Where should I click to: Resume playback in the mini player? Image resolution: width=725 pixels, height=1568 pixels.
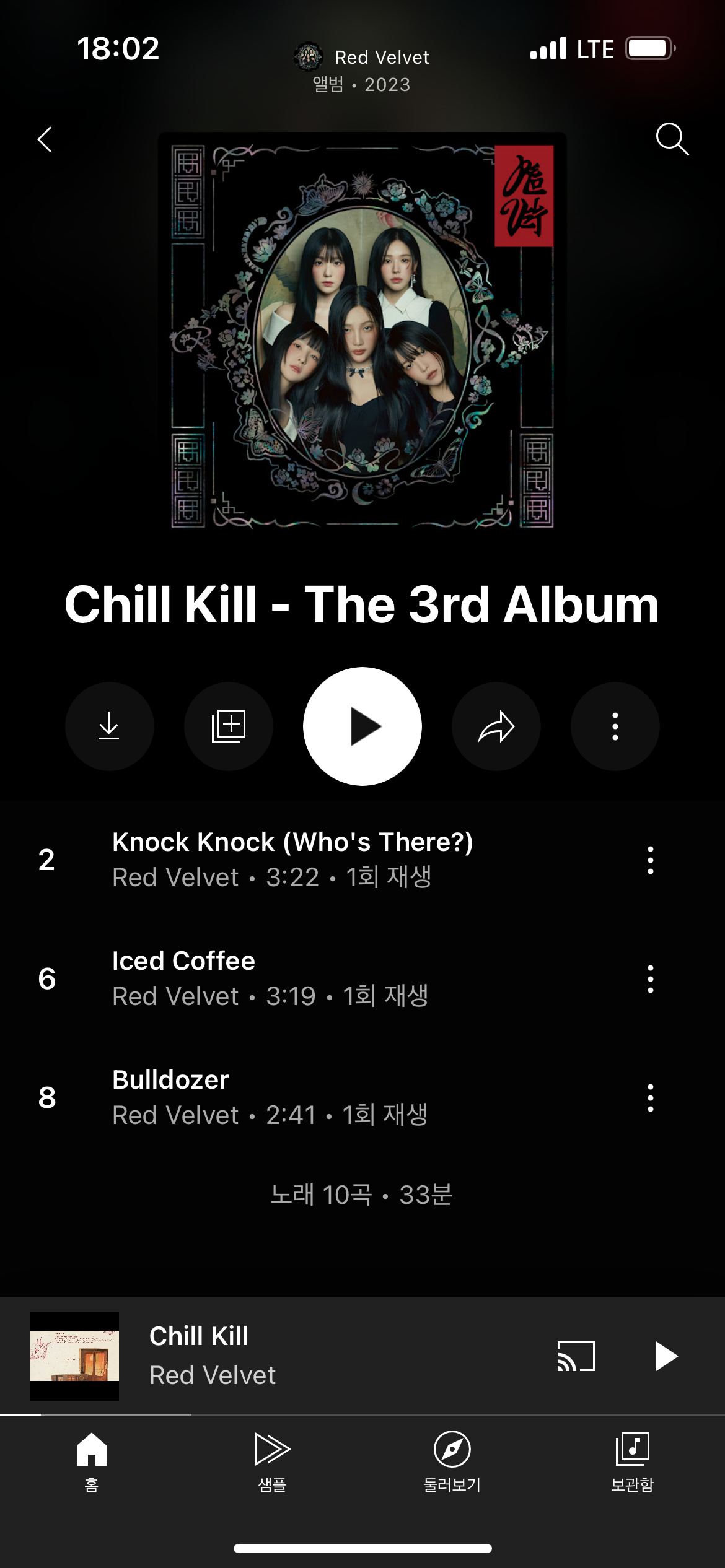pos(666,1356)
